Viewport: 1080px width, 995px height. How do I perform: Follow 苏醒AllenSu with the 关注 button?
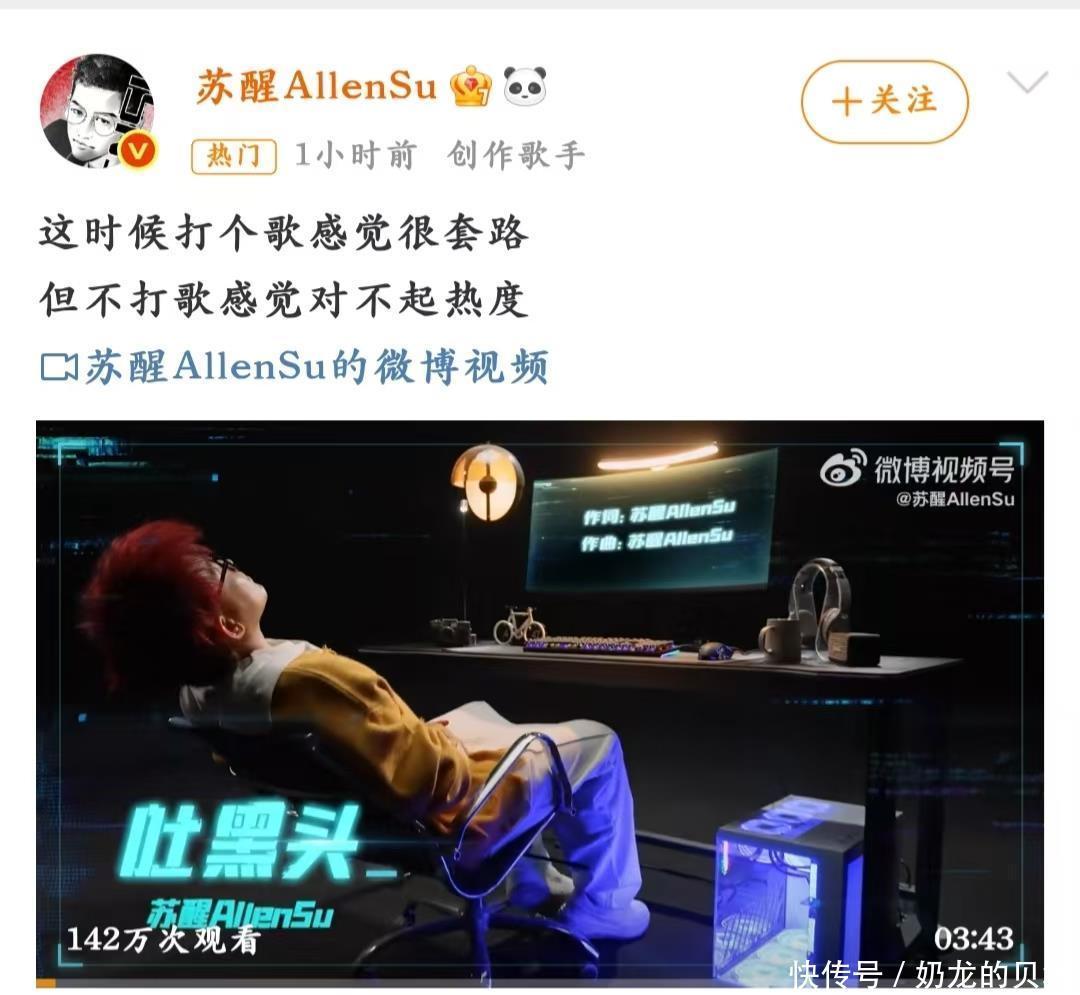pyautogui.click(x=884, y=102)
